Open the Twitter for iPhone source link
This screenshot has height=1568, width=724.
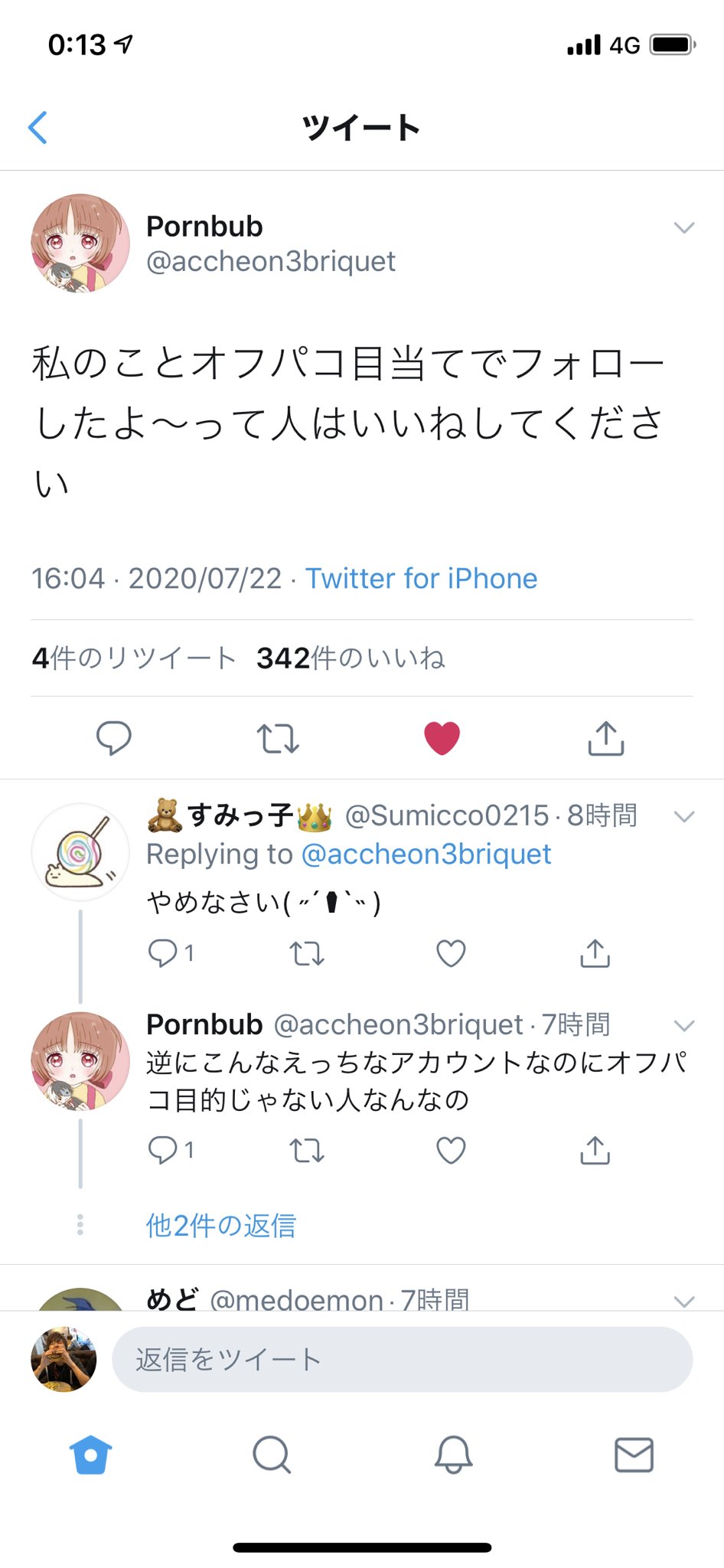(x=421, y=579)
